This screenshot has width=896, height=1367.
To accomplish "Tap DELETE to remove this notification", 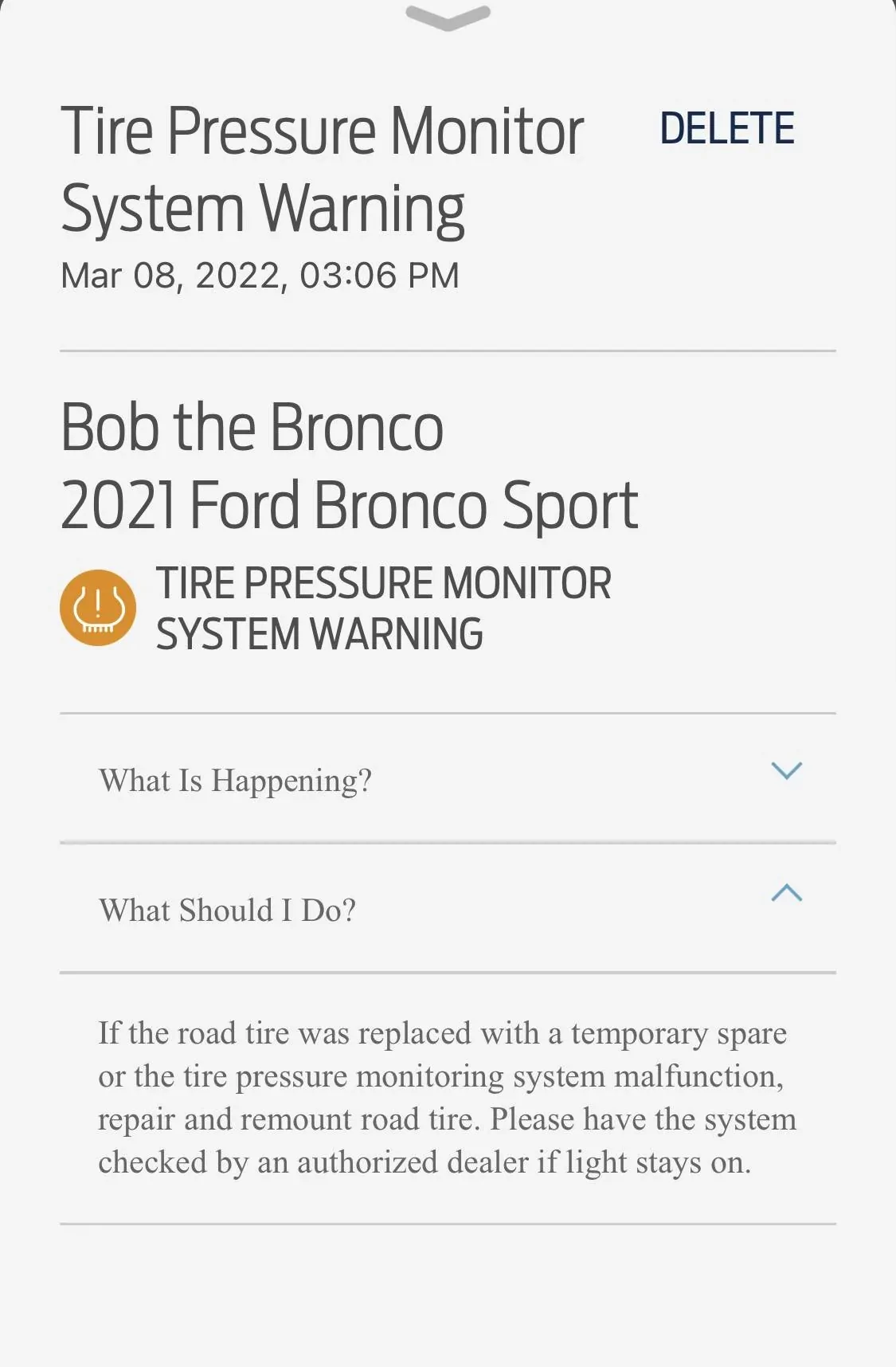I will pos(726,127).
